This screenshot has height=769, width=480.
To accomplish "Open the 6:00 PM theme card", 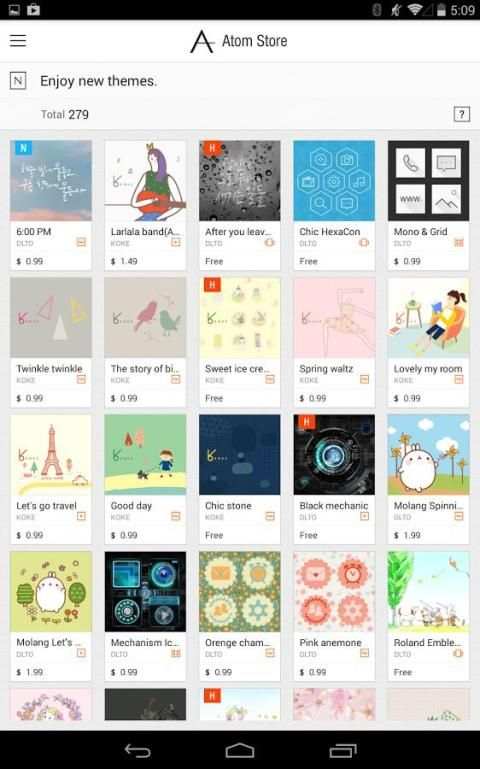I will point(51,205).
